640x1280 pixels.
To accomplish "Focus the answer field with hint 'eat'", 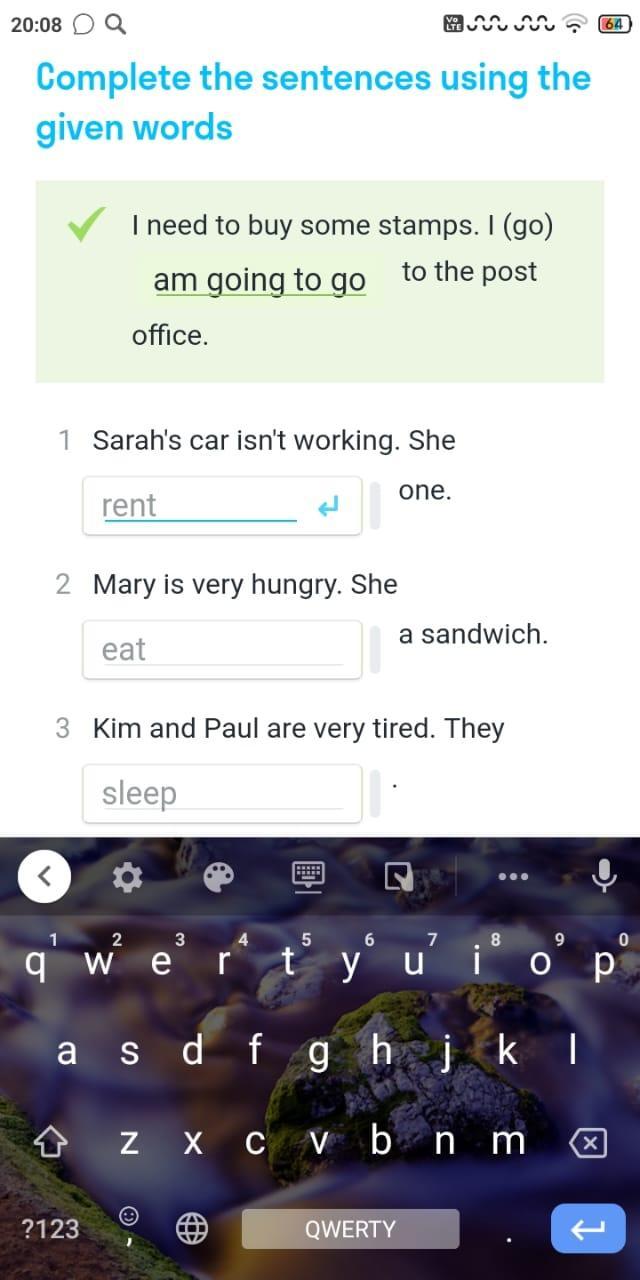I will pyautogui.click(x=221, y=650).
